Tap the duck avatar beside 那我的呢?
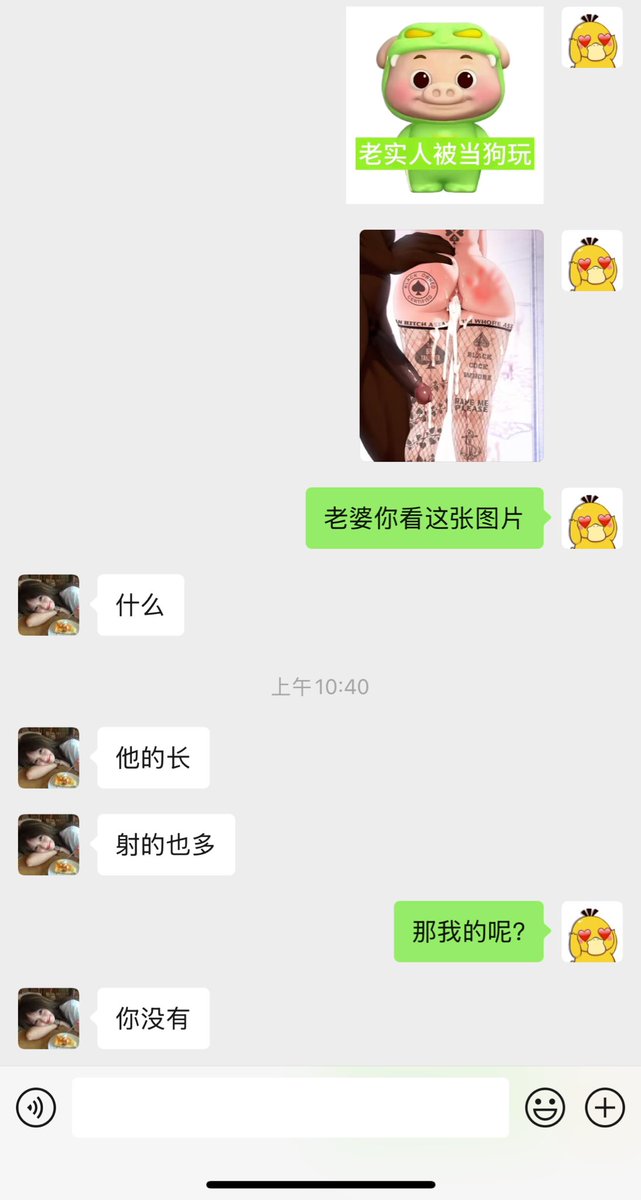The height and width of the screenshot is (1200, 641). point(592,932)
